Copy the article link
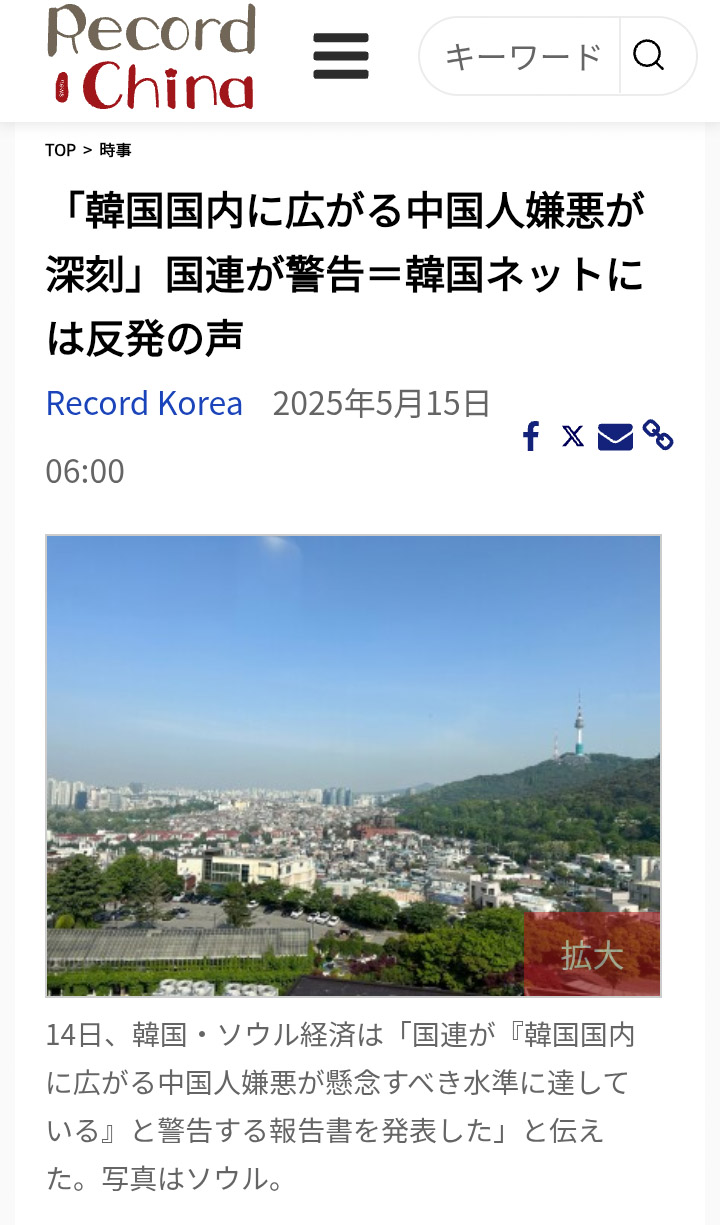 pyautogui.click(x=658, y=436)
